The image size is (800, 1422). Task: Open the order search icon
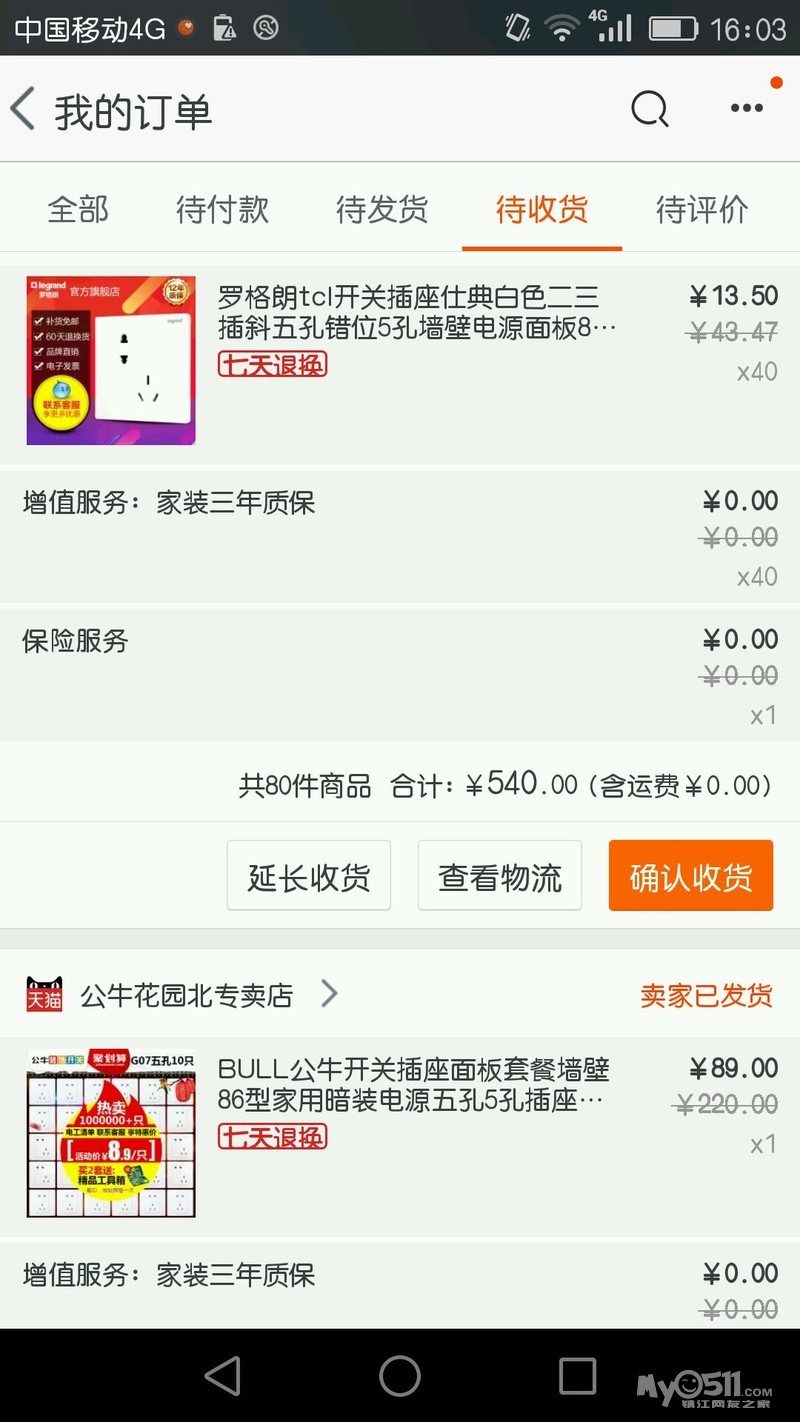[x=649, y=108]
